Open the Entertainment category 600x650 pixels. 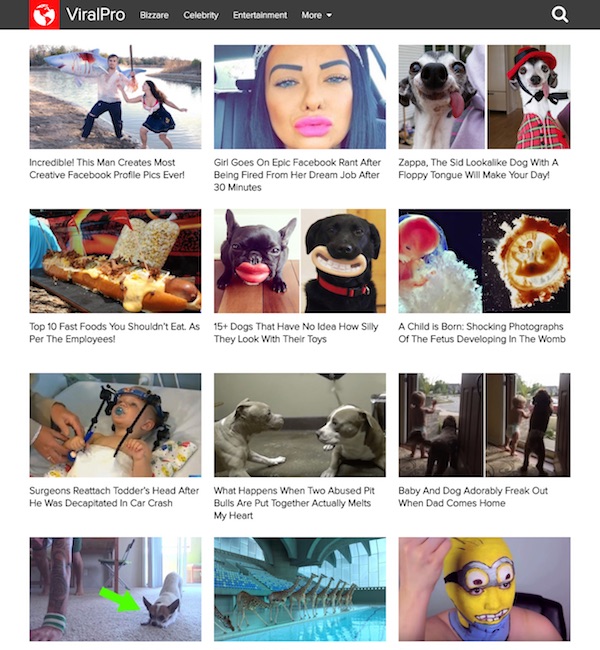click(x=260, y=15)
